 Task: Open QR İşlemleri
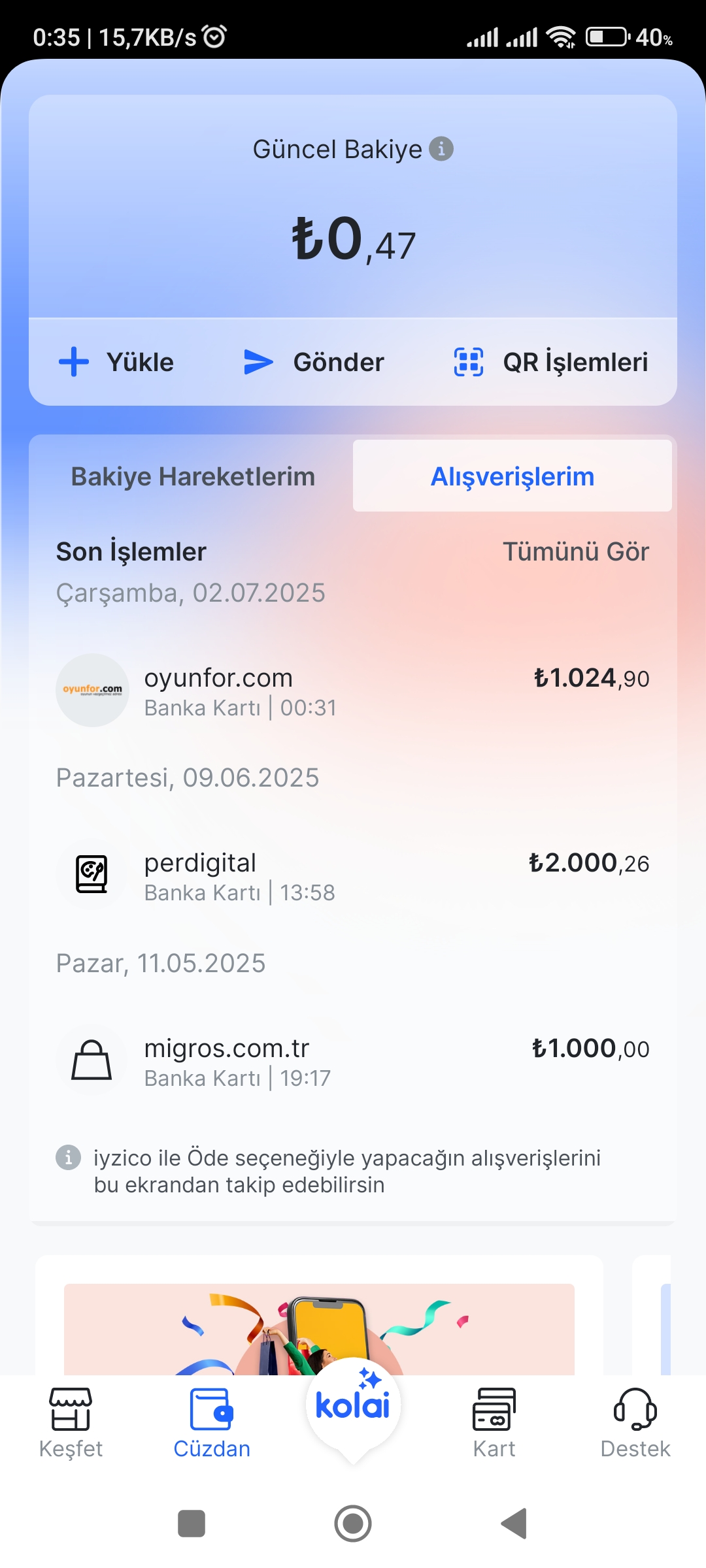point(550,362)
